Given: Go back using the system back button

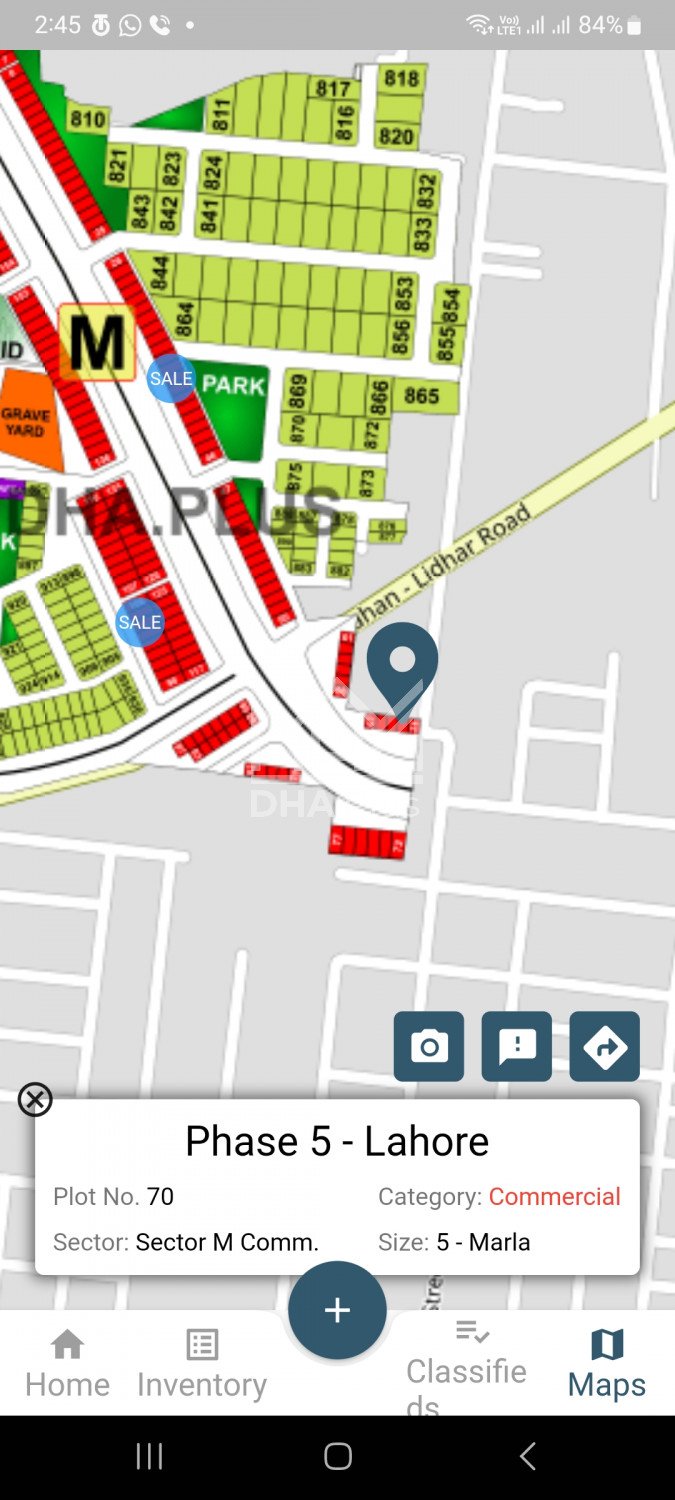Looking at the screenshot, I should [527, 1456].
